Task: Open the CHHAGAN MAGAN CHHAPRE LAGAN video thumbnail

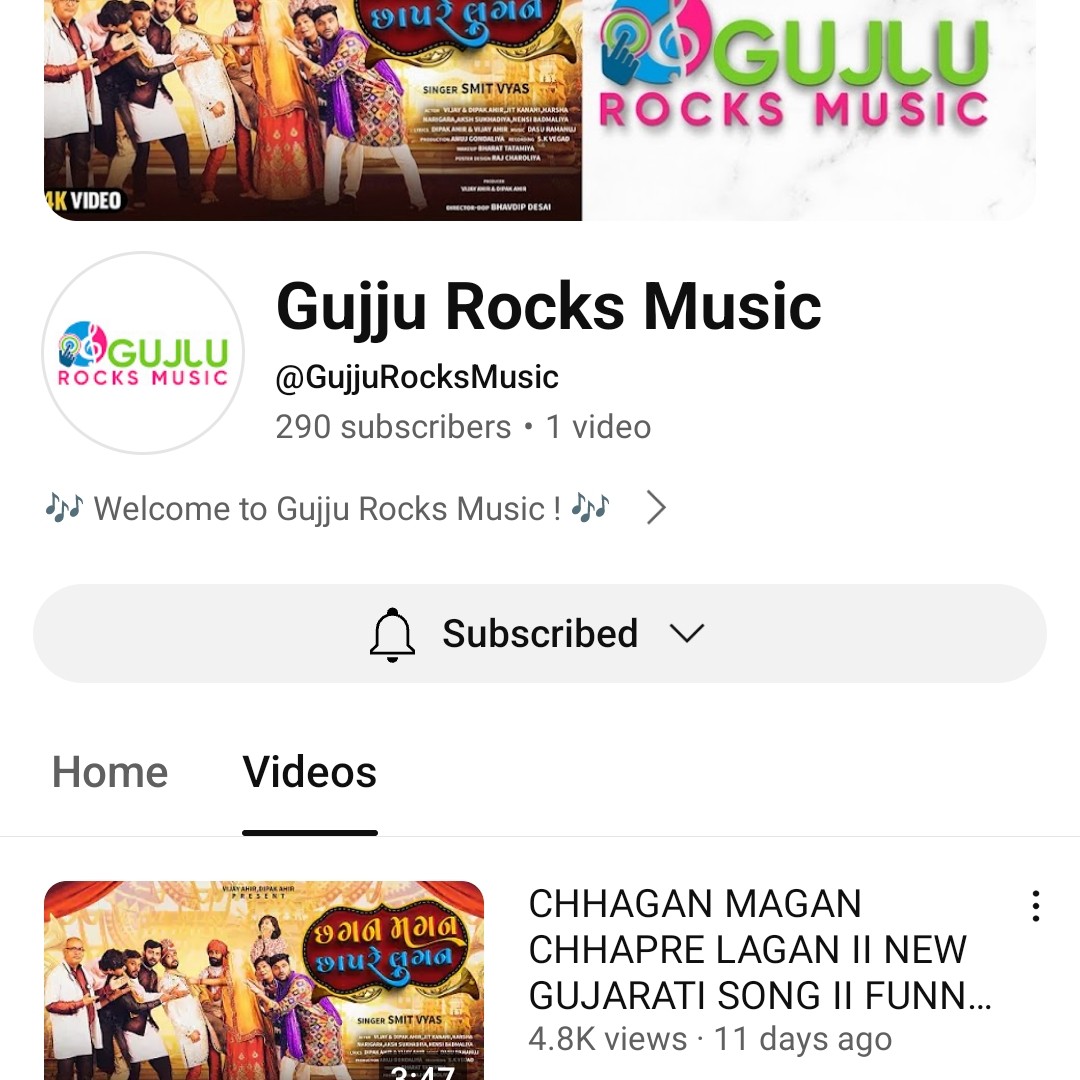Action: [x=264, y=980]
